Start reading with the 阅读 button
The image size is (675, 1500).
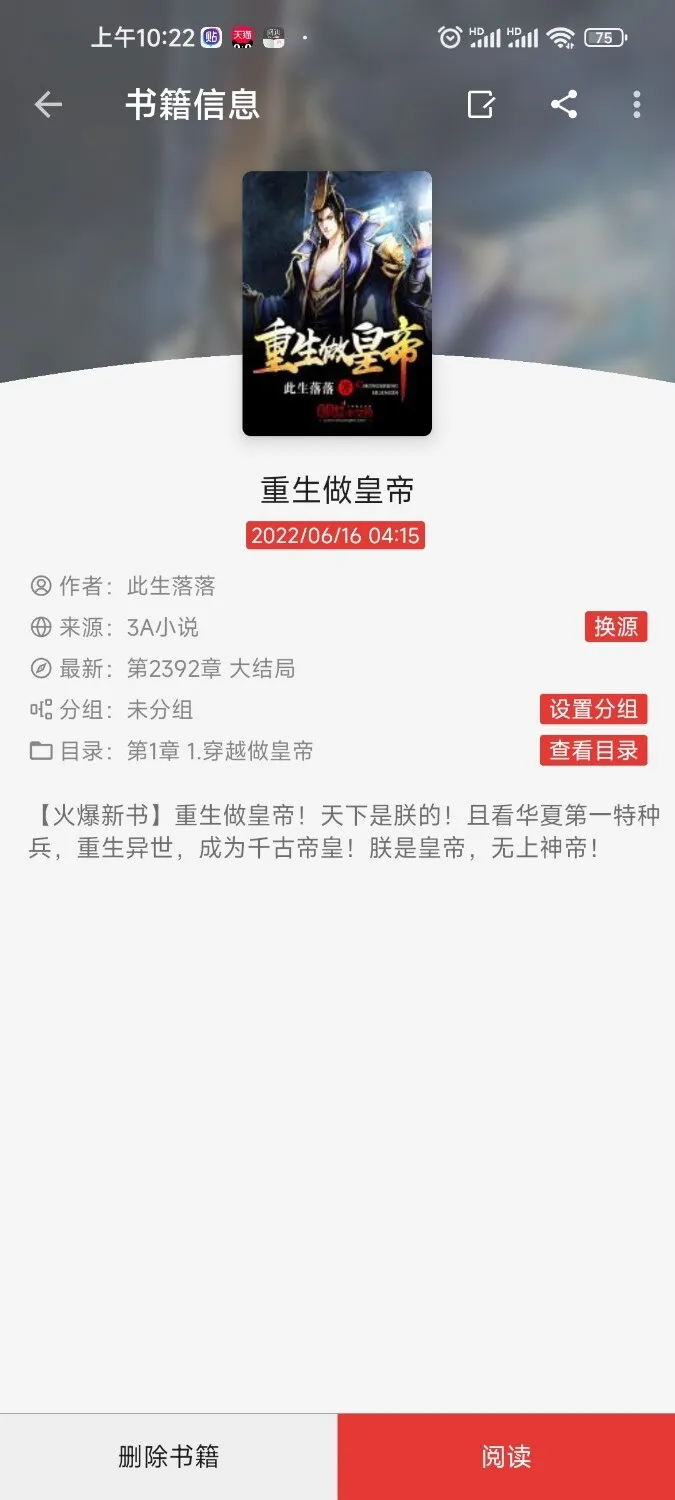pos(506,1457)
